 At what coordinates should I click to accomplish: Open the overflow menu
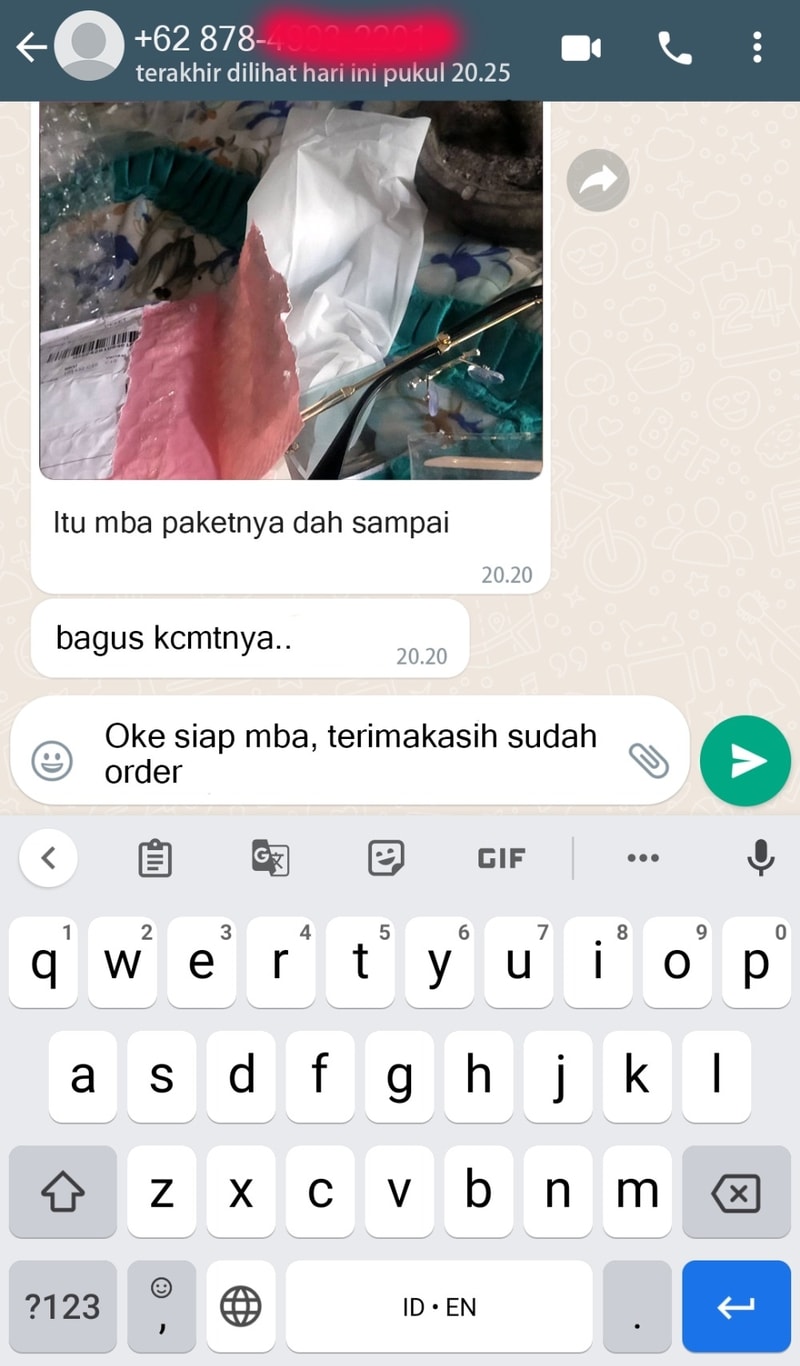(x=757, y=48)
